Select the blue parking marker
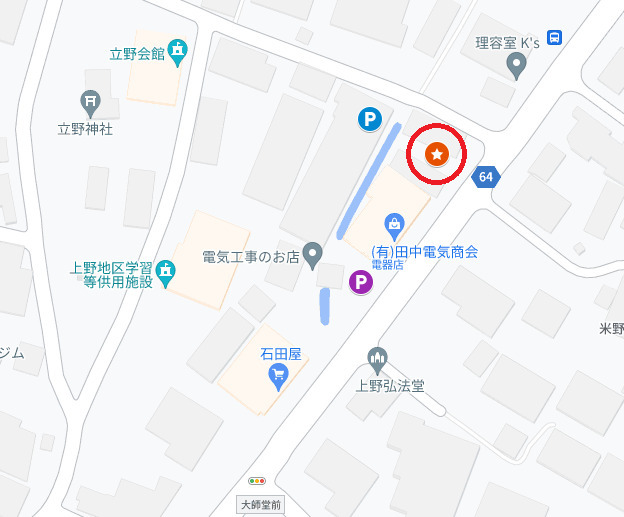Screen dimensions: 624x517 point(370,121)
